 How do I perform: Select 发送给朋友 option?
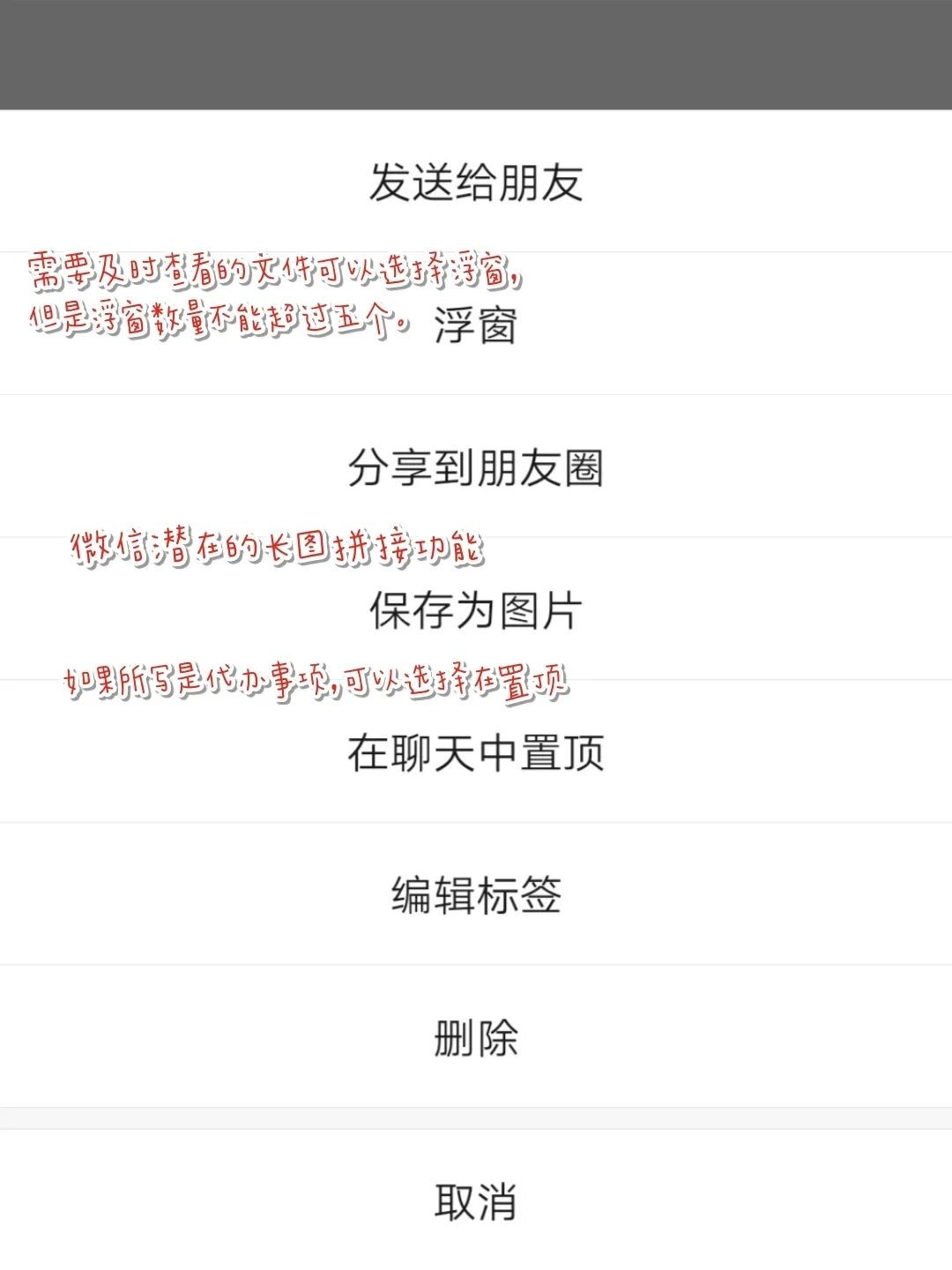coord(476,183)
